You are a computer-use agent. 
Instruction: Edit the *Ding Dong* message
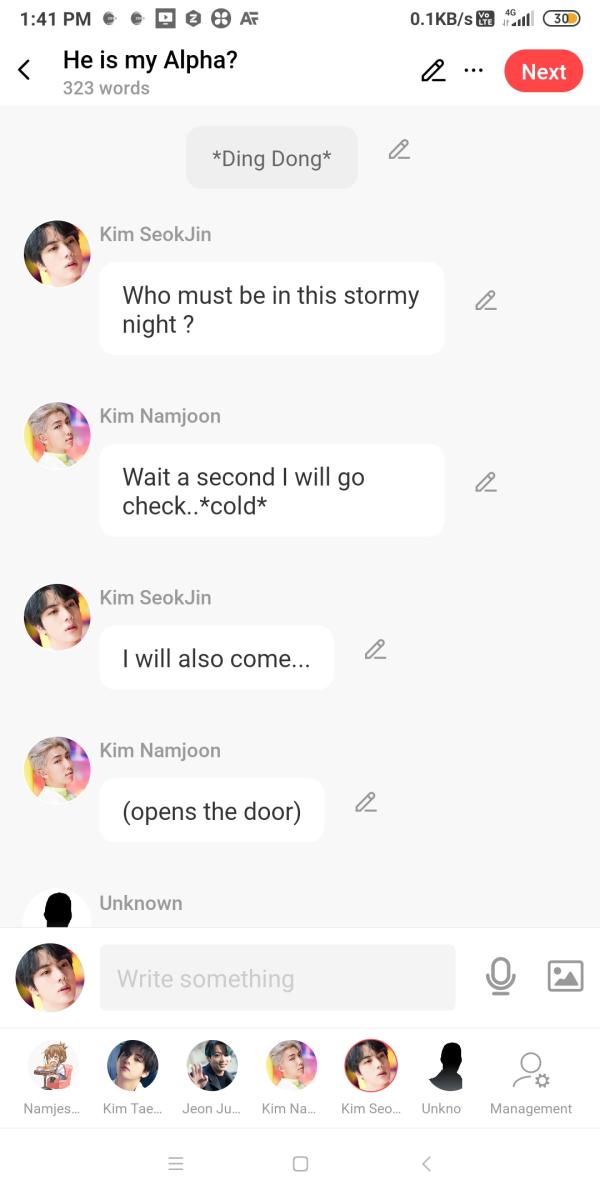pyautogui.click(x=399, y=150)
